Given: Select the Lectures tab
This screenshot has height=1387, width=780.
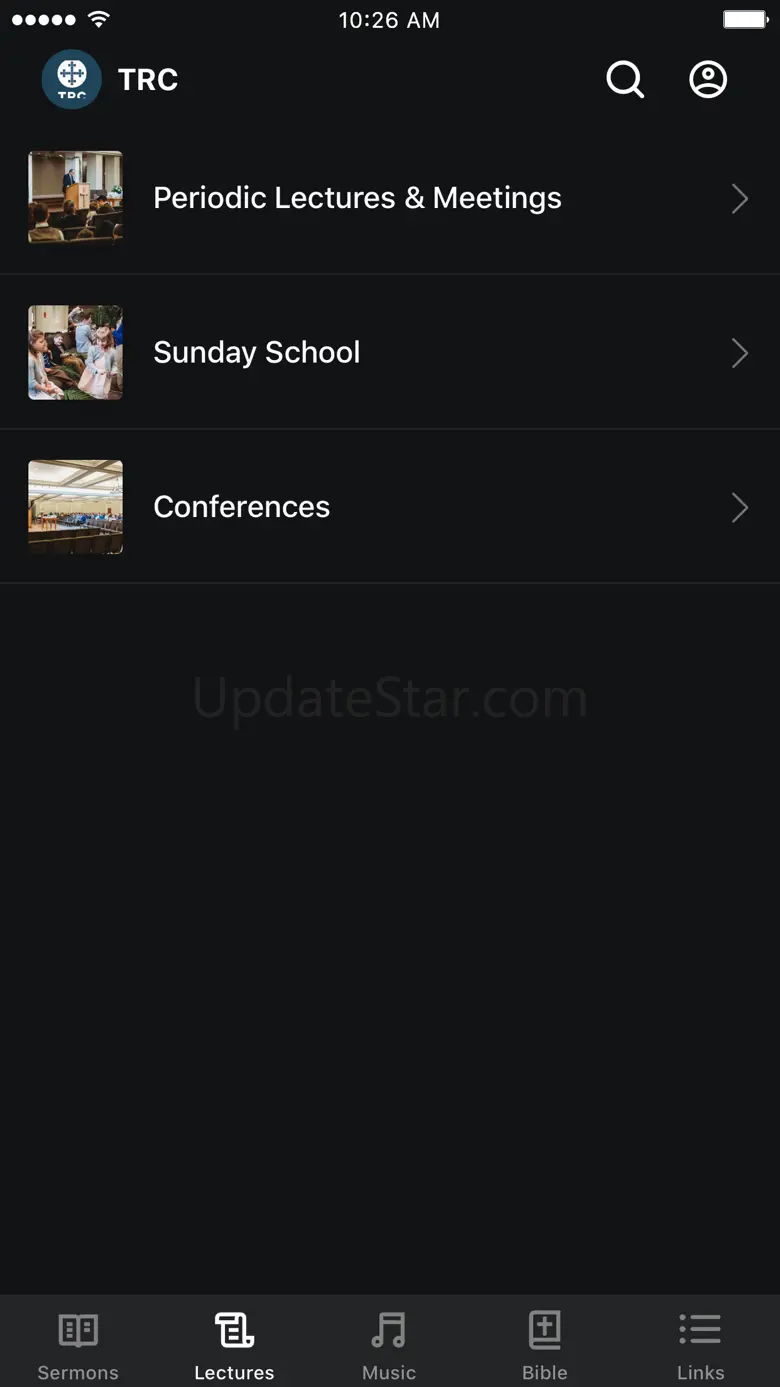Looking at the screenshot, I should coord(234,1345).
